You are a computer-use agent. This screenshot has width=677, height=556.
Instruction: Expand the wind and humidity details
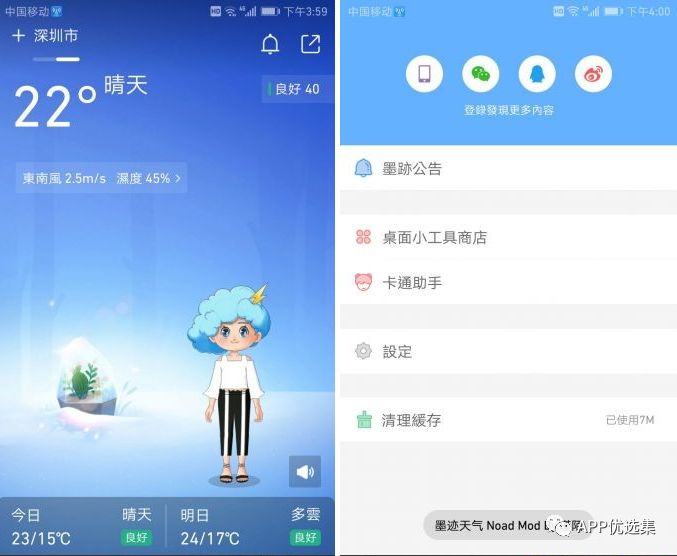(101, 178)
